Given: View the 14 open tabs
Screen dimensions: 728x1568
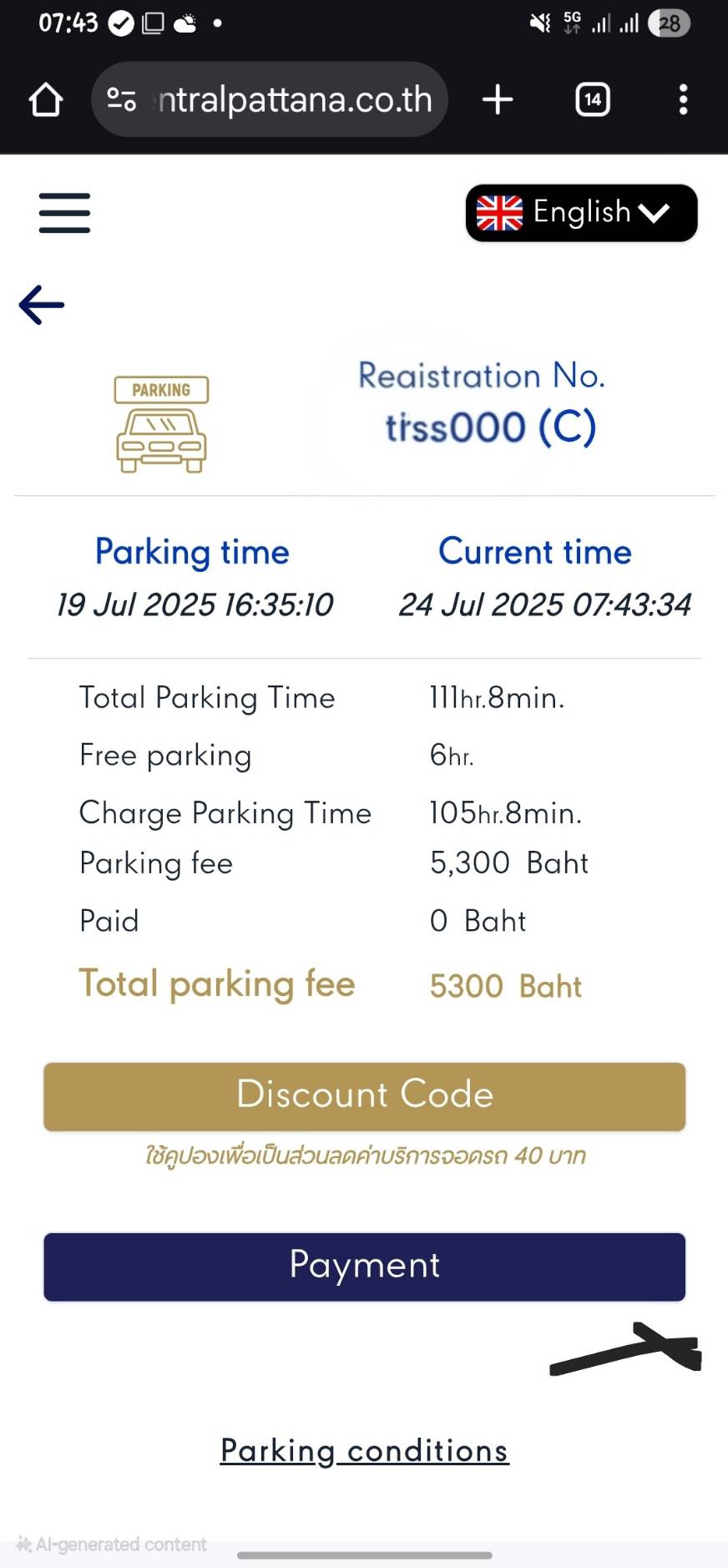Looking at the screenshot, I should point(593,99).
